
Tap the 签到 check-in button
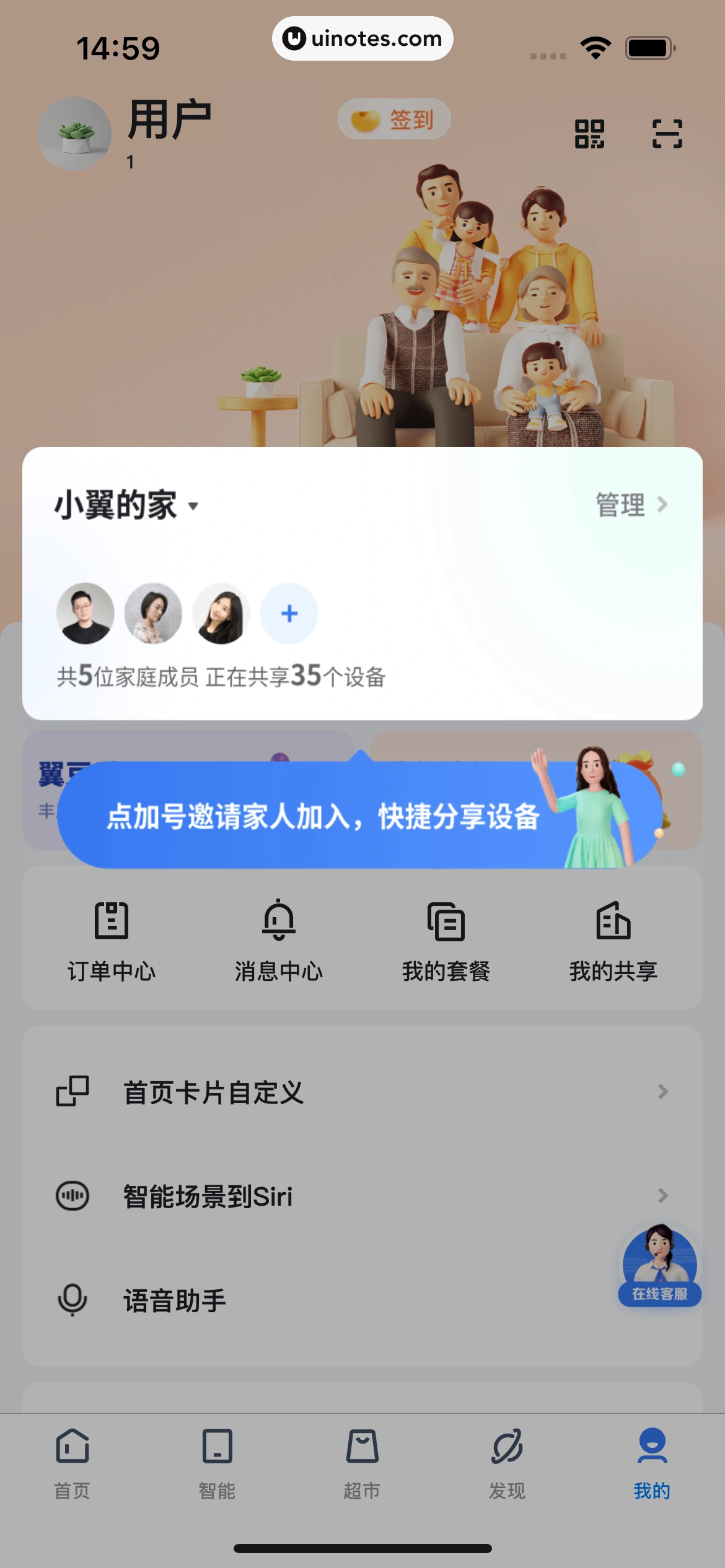[394, 120]
